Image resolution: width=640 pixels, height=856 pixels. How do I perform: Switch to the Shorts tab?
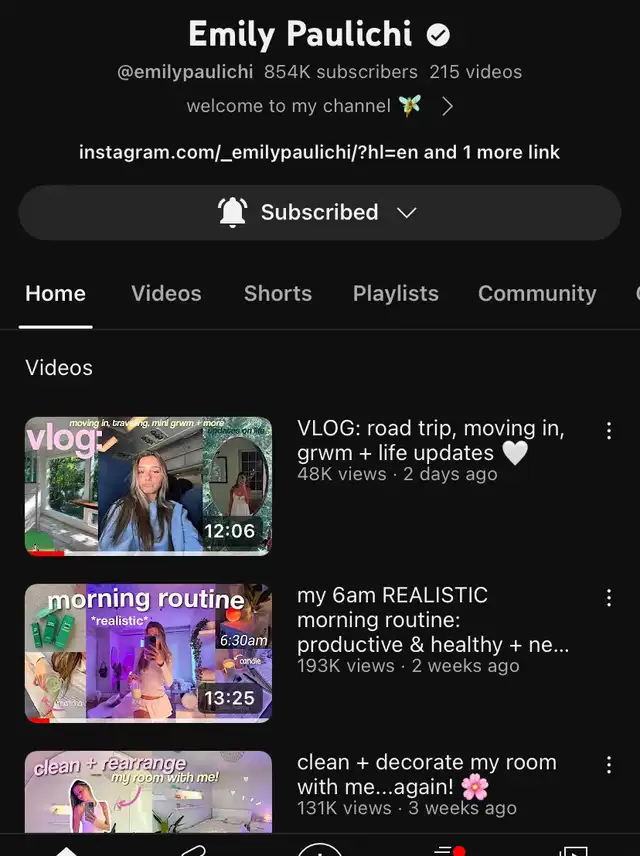277,293
